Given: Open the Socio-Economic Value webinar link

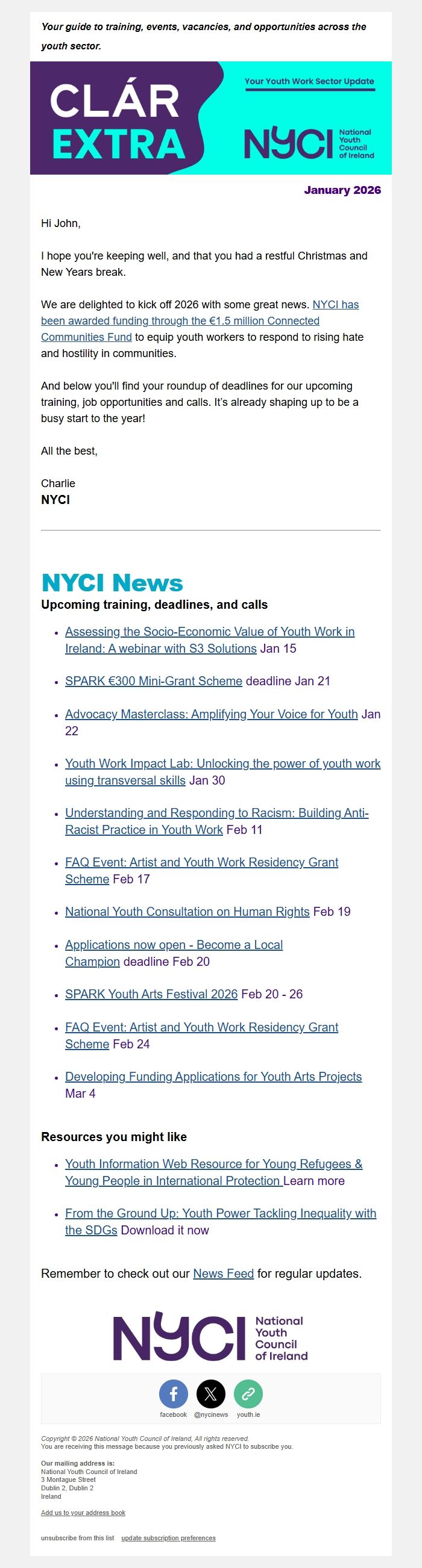Looking at the screenshot, I should (209, 632).
